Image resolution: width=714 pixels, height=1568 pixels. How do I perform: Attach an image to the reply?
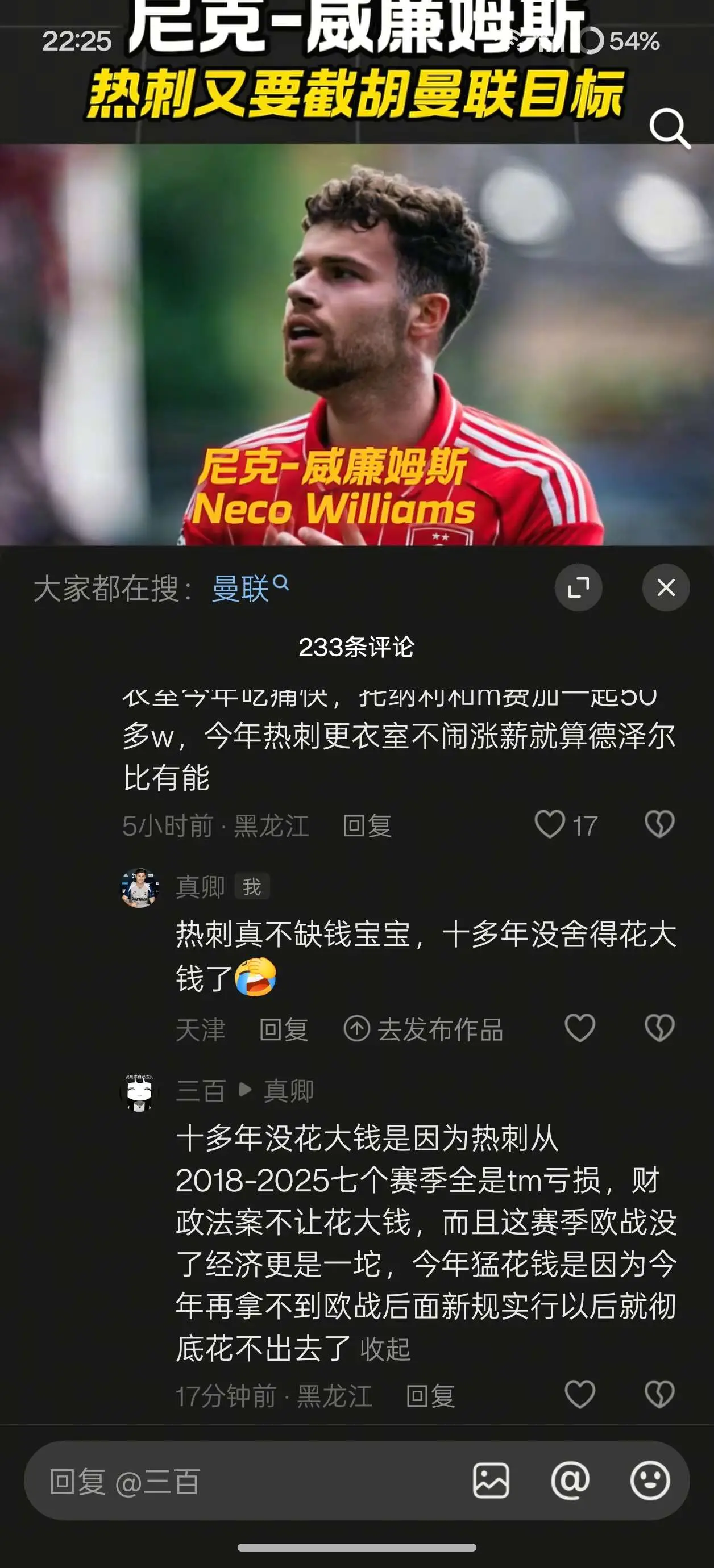point(491,1481)
